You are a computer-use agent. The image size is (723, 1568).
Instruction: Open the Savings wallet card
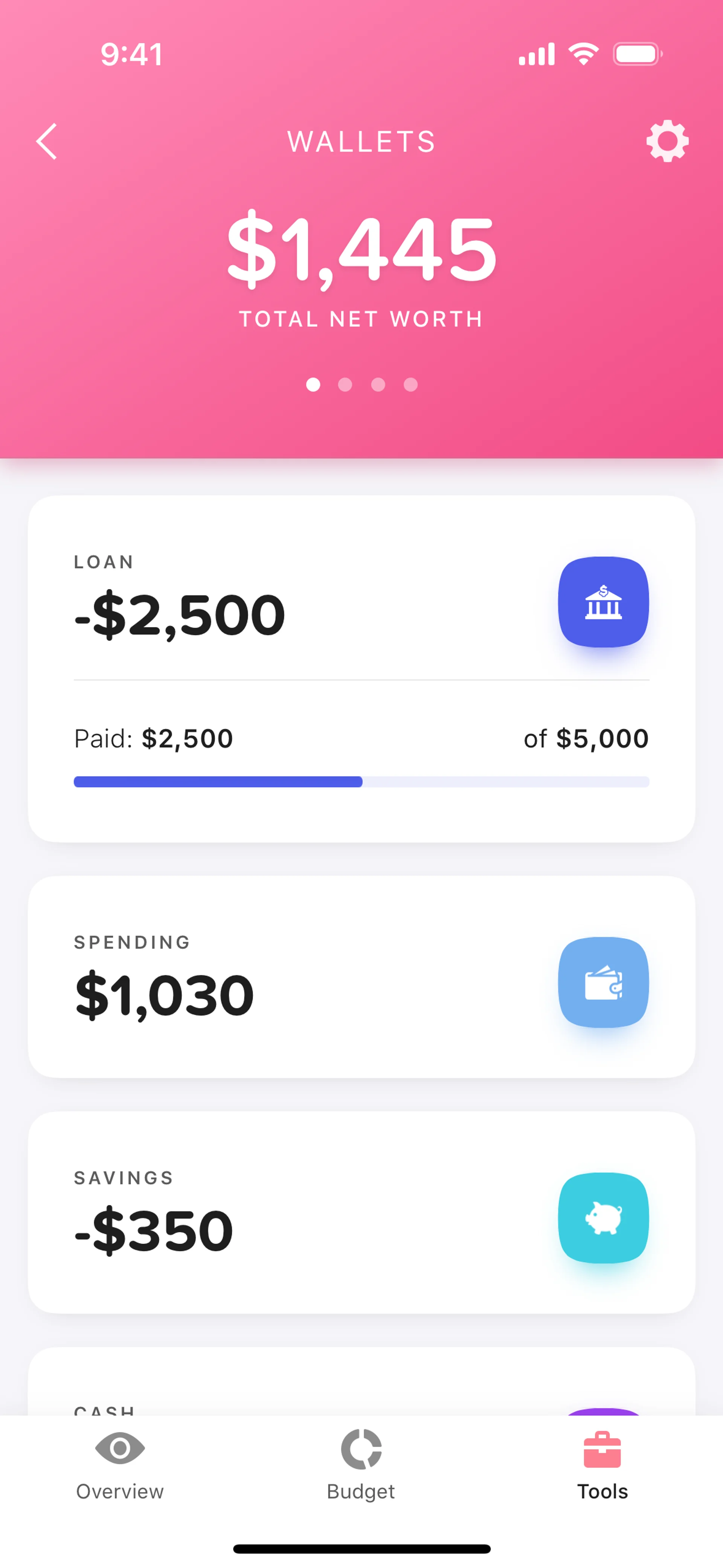[x=361, y=1212]
